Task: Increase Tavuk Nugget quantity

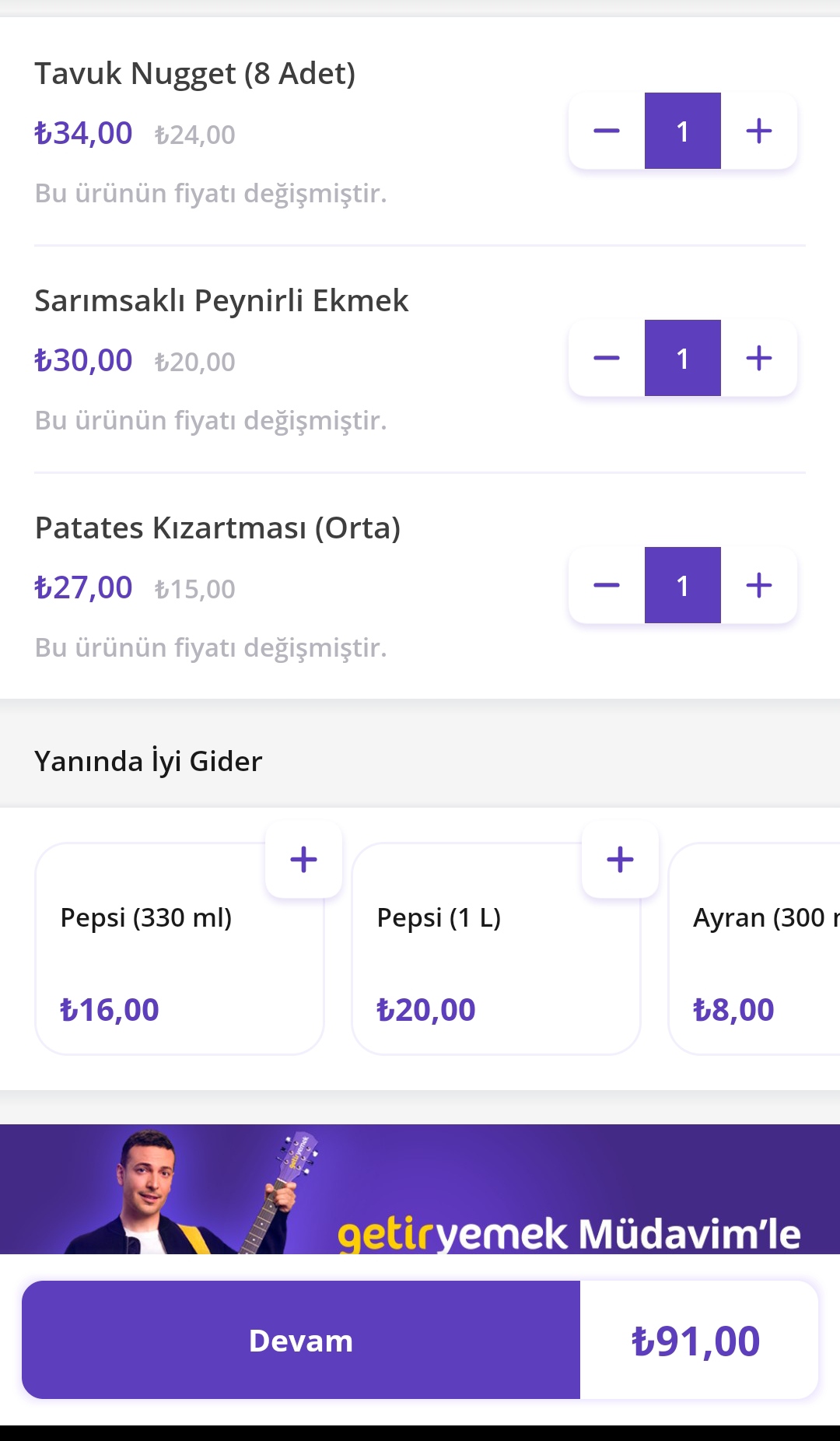Action: point(759,131)
